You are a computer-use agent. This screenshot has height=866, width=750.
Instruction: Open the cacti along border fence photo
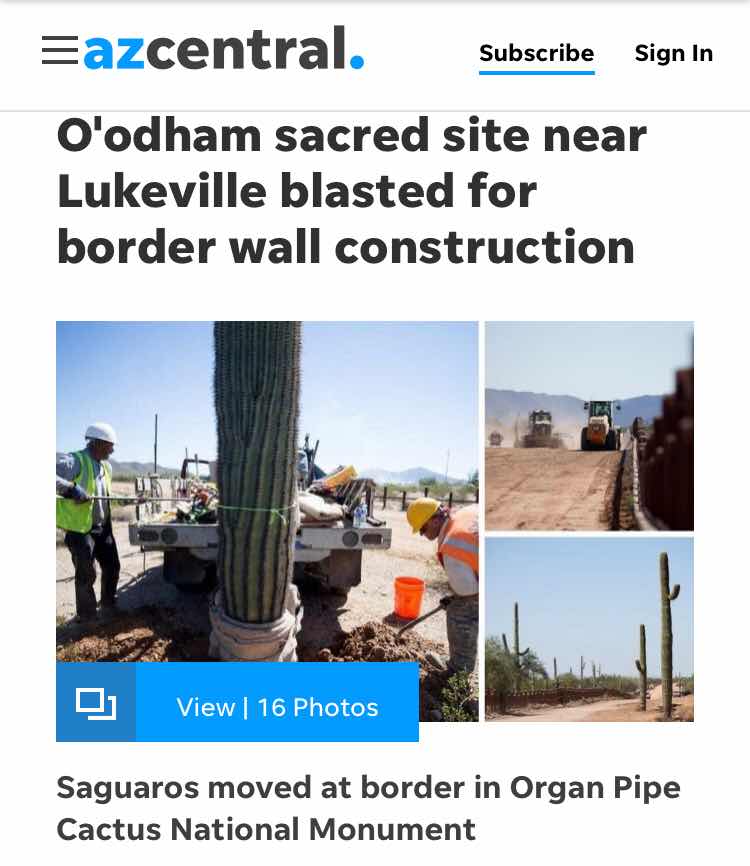point(588,628)
